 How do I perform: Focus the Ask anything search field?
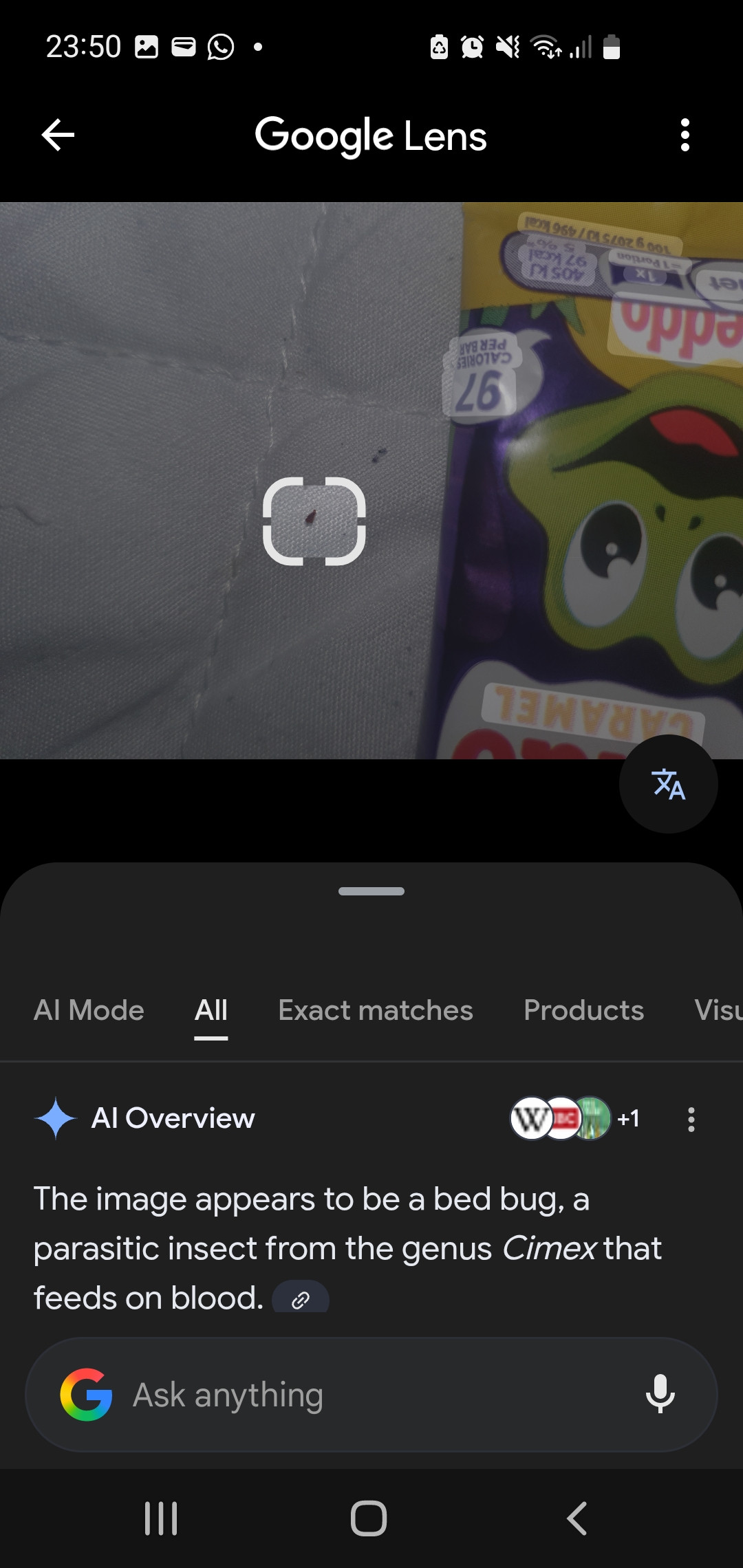click(x=371, y=1395)
